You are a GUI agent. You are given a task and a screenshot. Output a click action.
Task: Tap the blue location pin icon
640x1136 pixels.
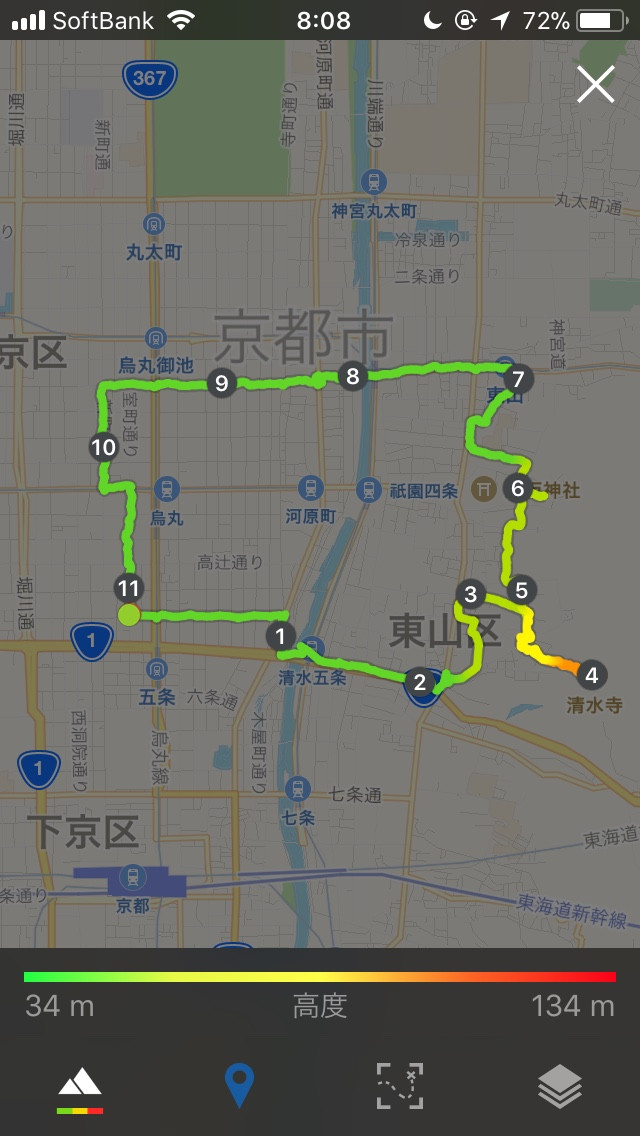[x=238, y=1086]
